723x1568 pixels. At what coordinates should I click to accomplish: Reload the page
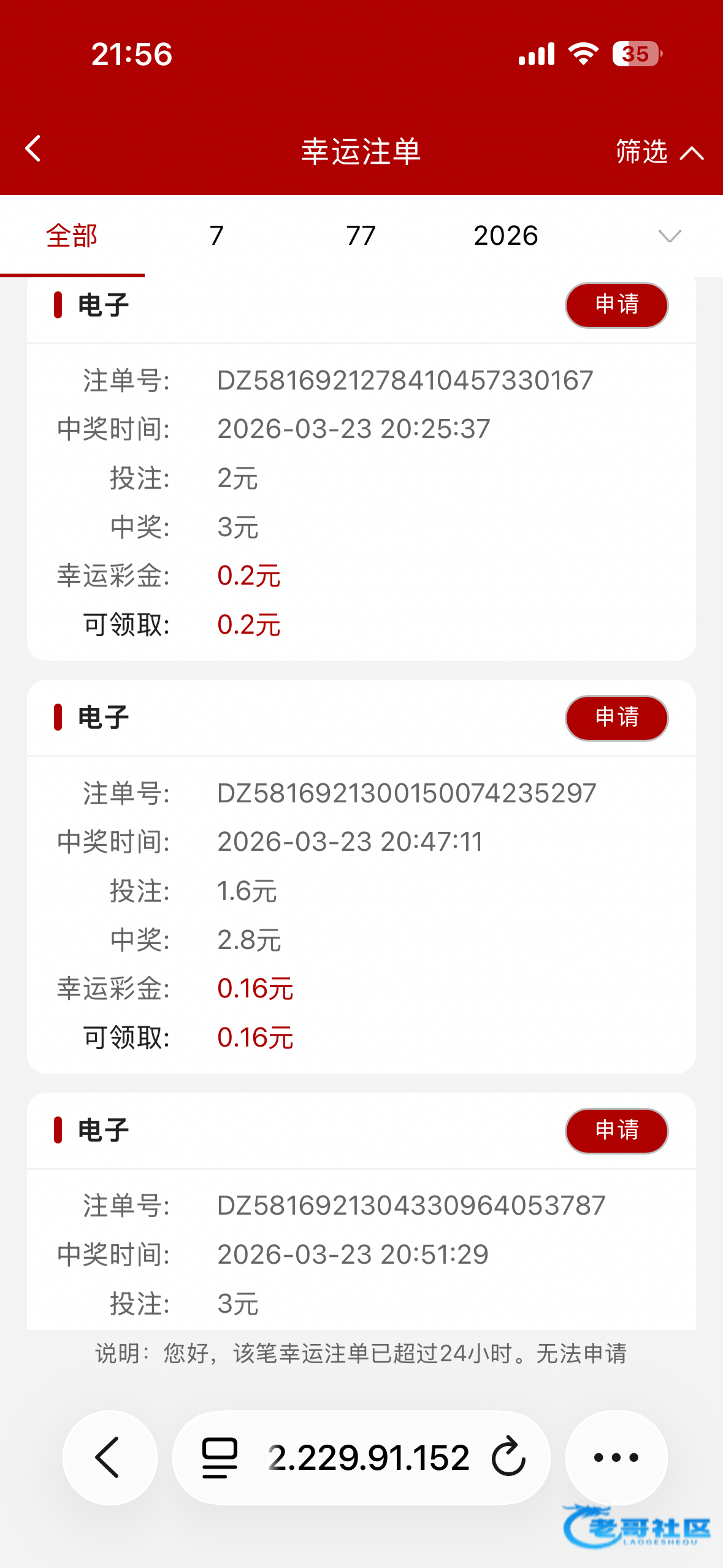click(508, 1457)
